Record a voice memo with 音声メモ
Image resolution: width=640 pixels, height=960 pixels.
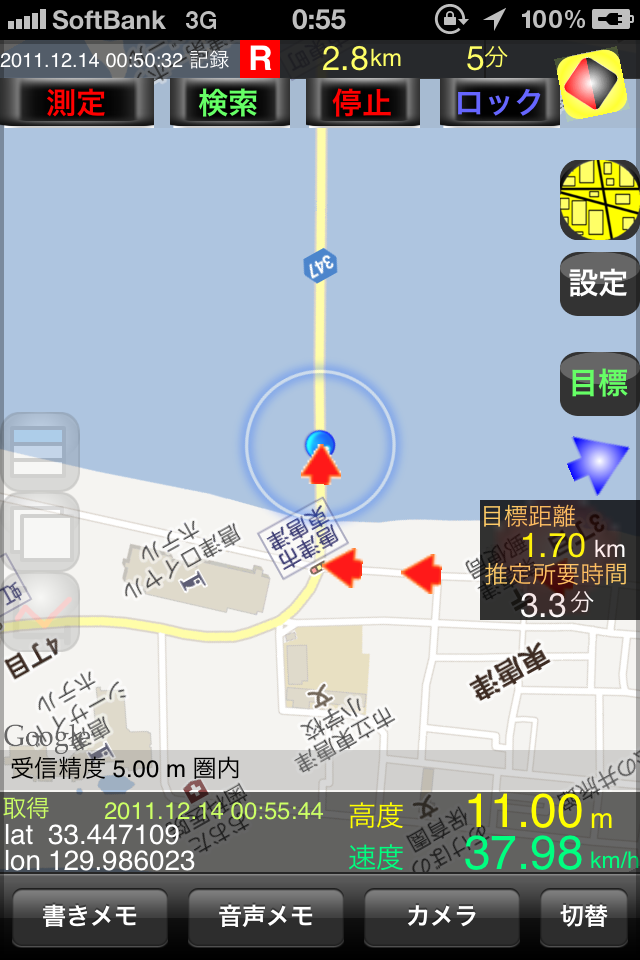pyautogui.click(x=266, y=915)
